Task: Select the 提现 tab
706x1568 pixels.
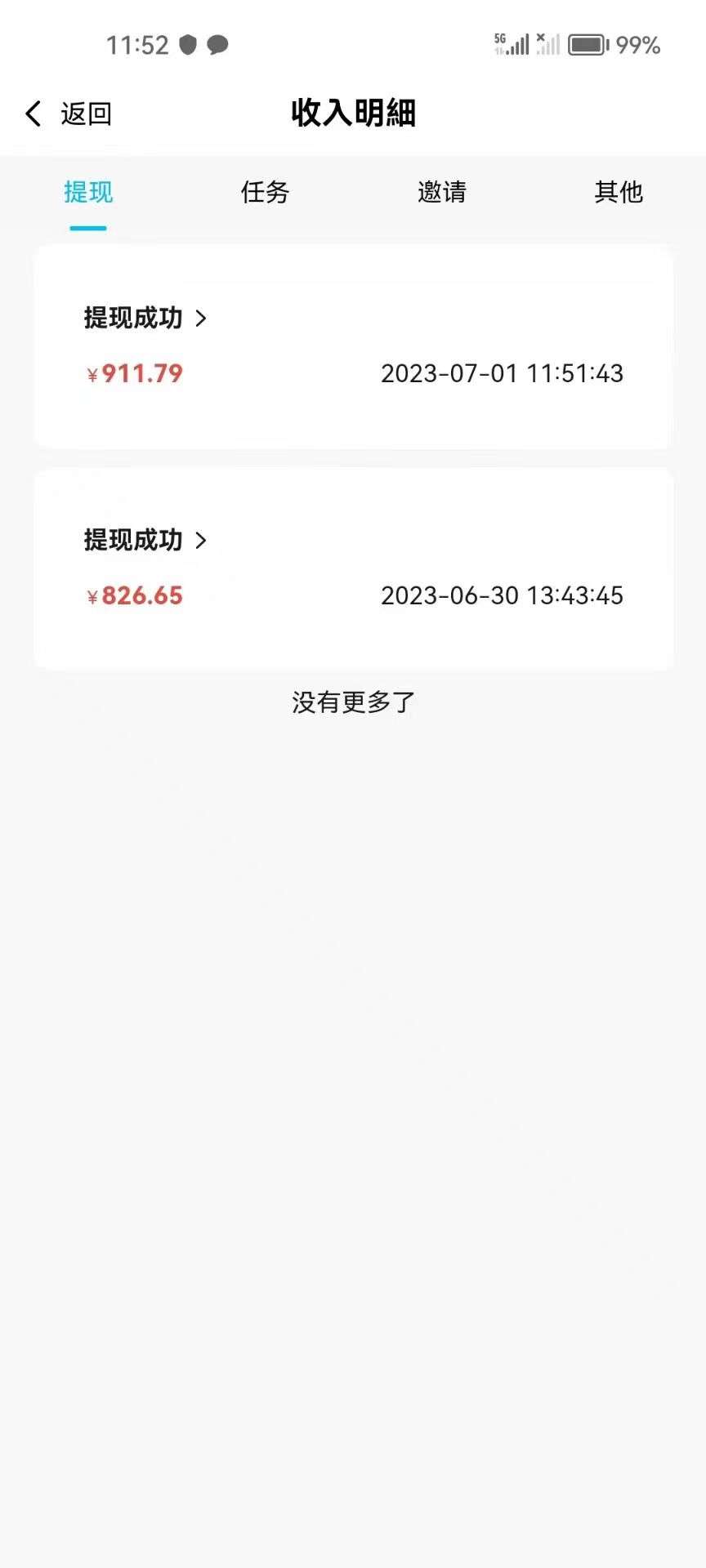Action: pos(88,193)
